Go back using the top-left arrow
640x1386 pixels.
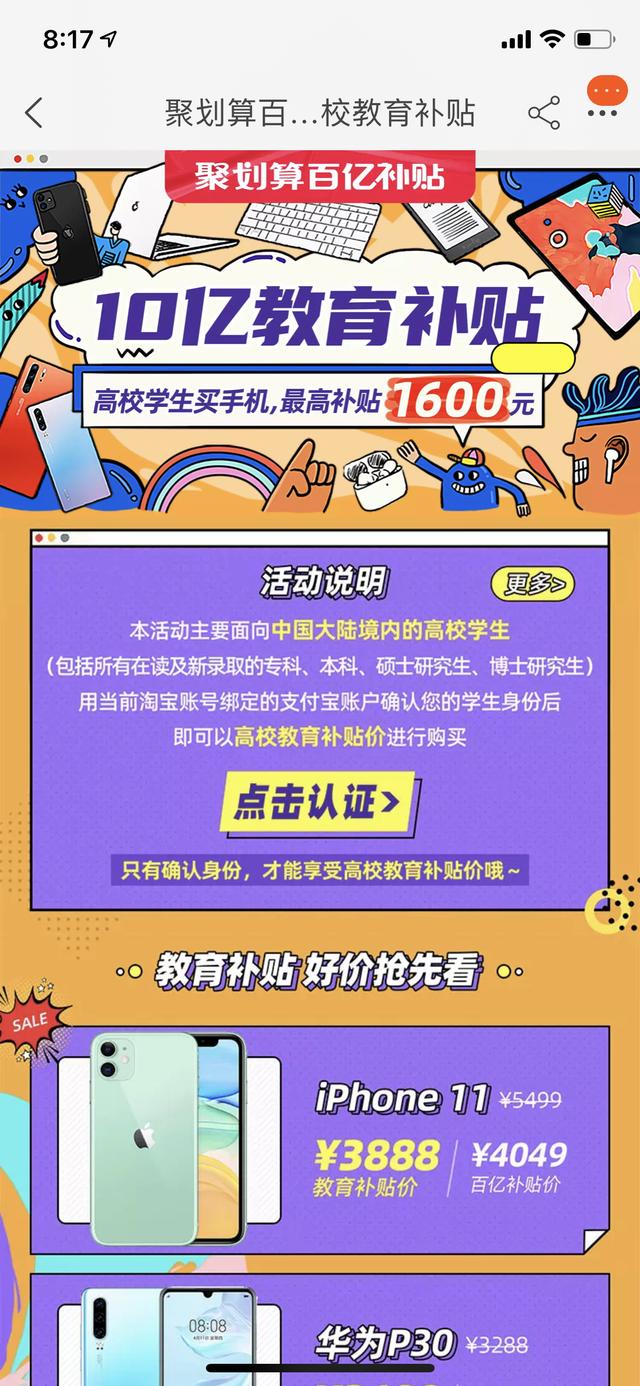(34, 112)
